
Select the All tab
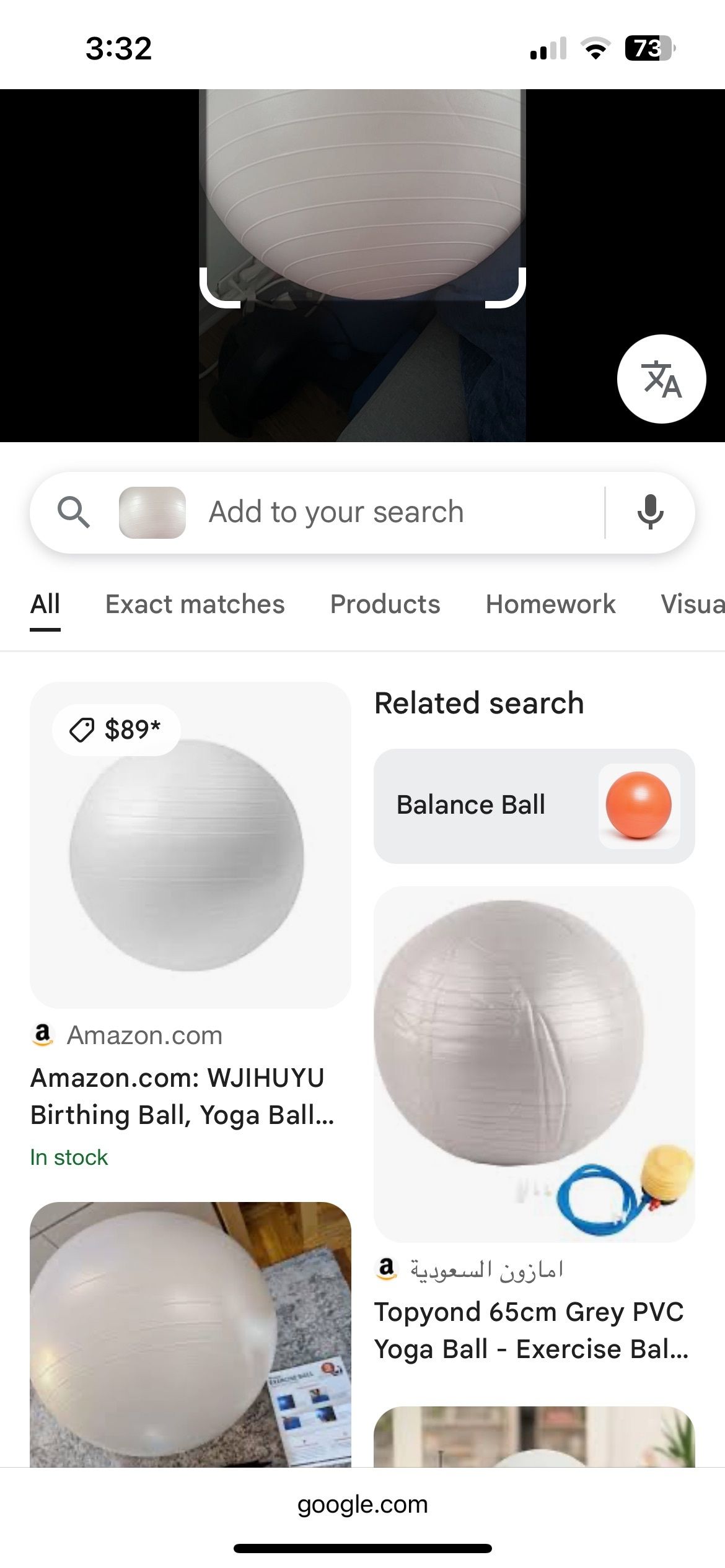click(x=45, y=604)
